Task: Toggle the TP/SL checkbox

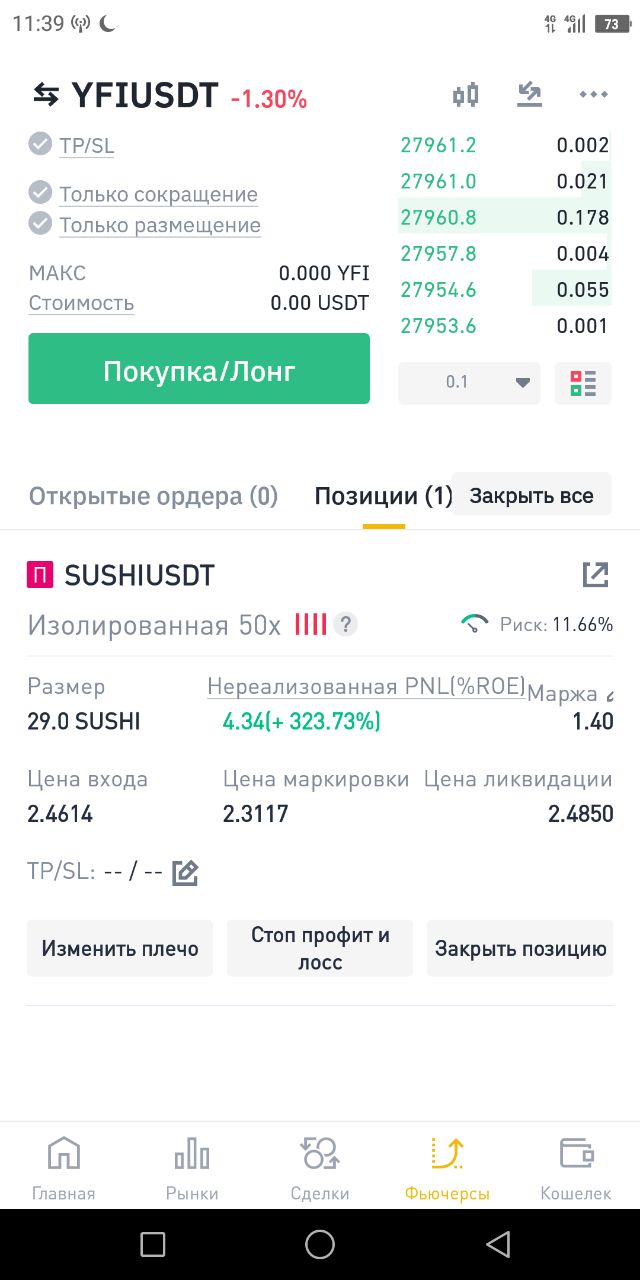Action: click(x=40, y=145)
